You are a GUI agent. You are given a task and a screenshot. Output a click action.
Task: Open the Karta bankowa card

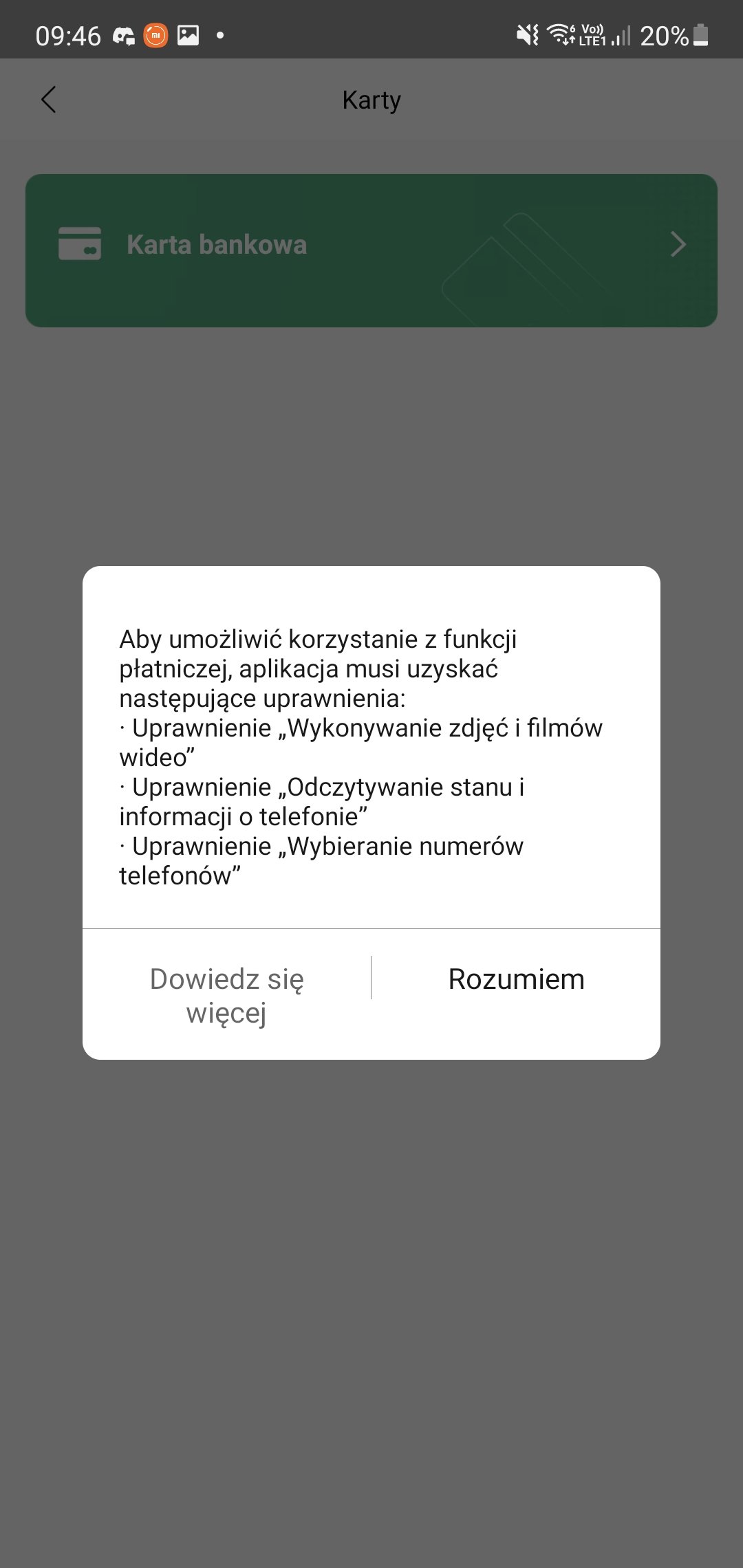pyautogui.click(x=371, y=250)
